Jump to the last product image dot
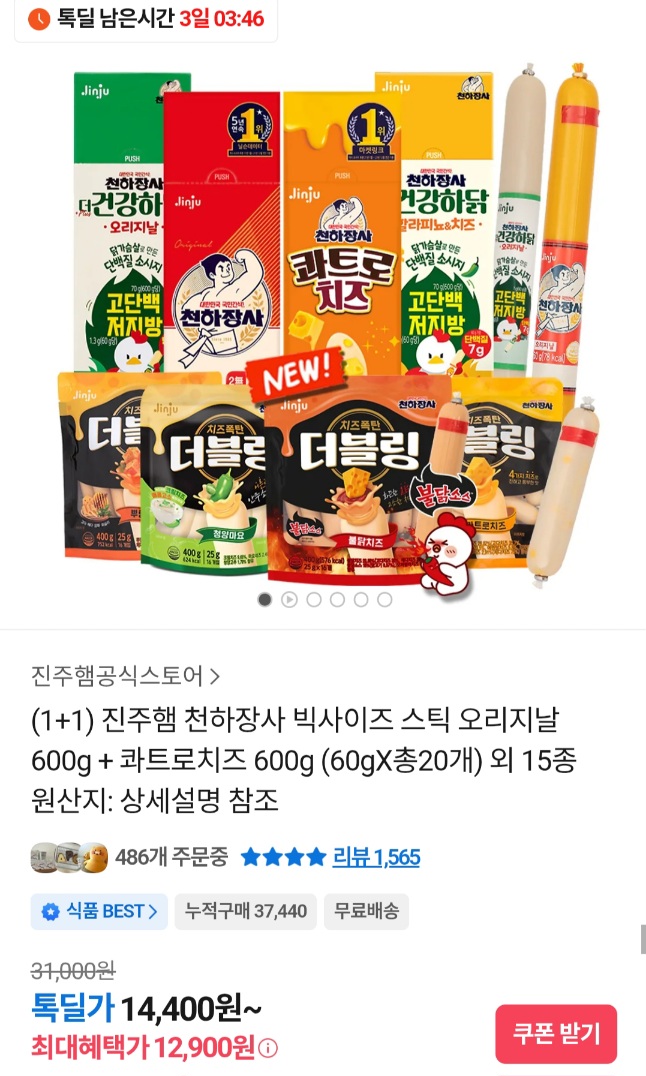Viewport: 646px width, 1076px height. tap(385, 600)
